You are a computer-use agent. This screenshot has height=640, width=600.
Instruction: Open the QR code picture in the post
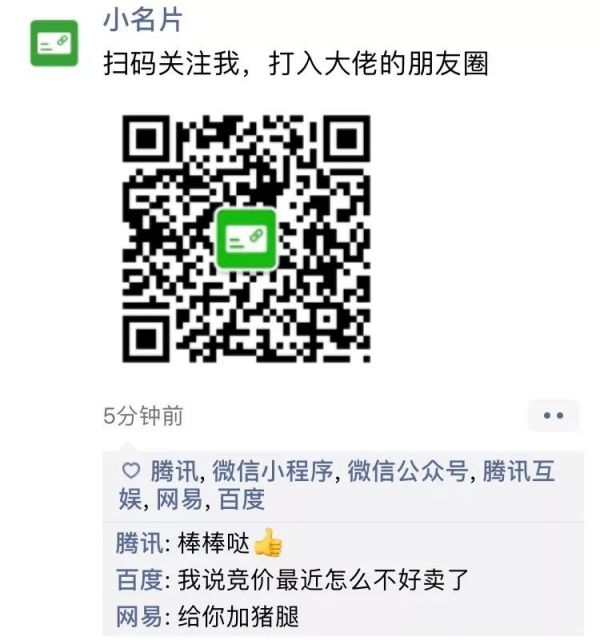point(245,238)
